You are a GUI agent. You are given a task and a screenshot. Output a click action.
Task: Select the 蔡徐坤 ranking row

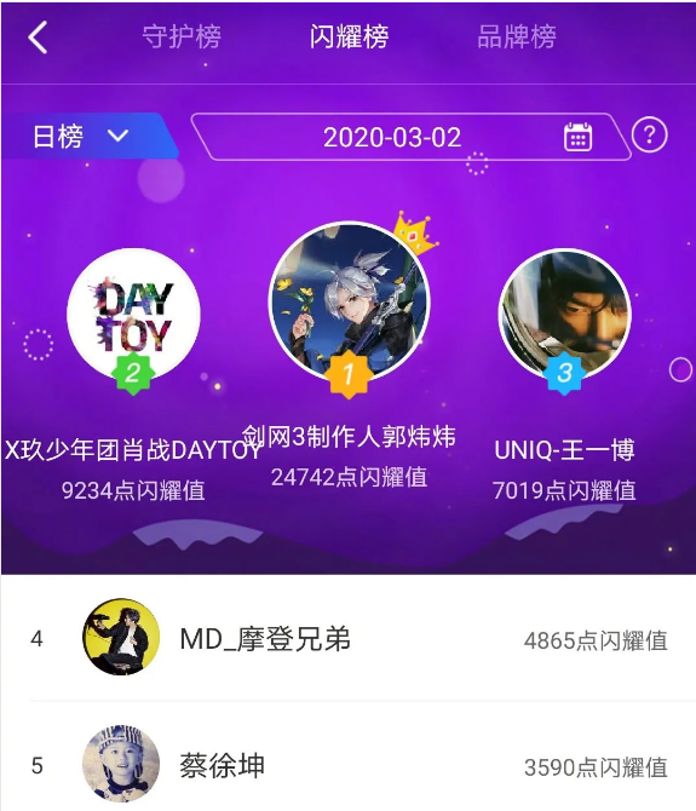coord(348,767)
